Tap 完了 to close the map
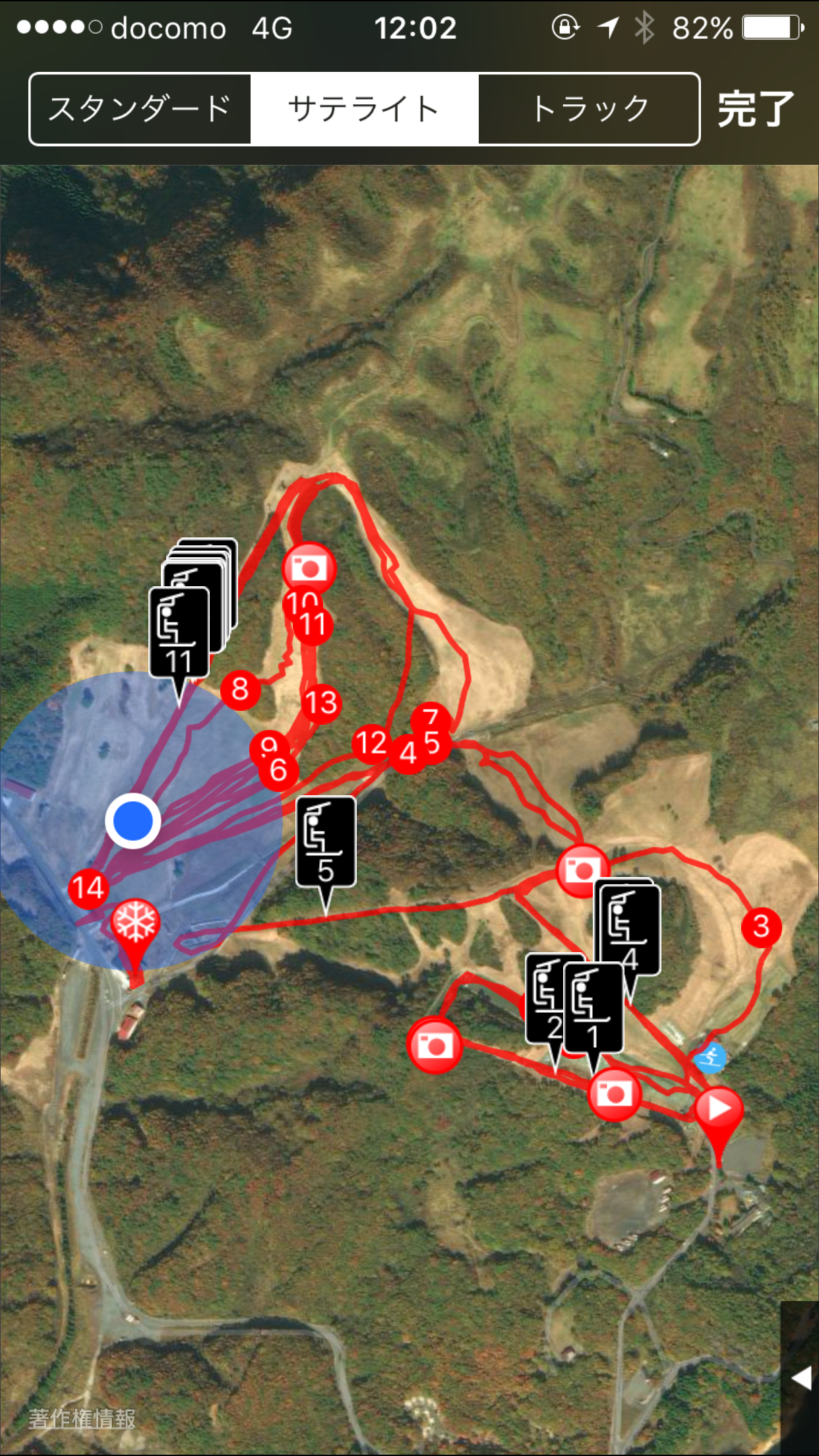 (756, 109)
